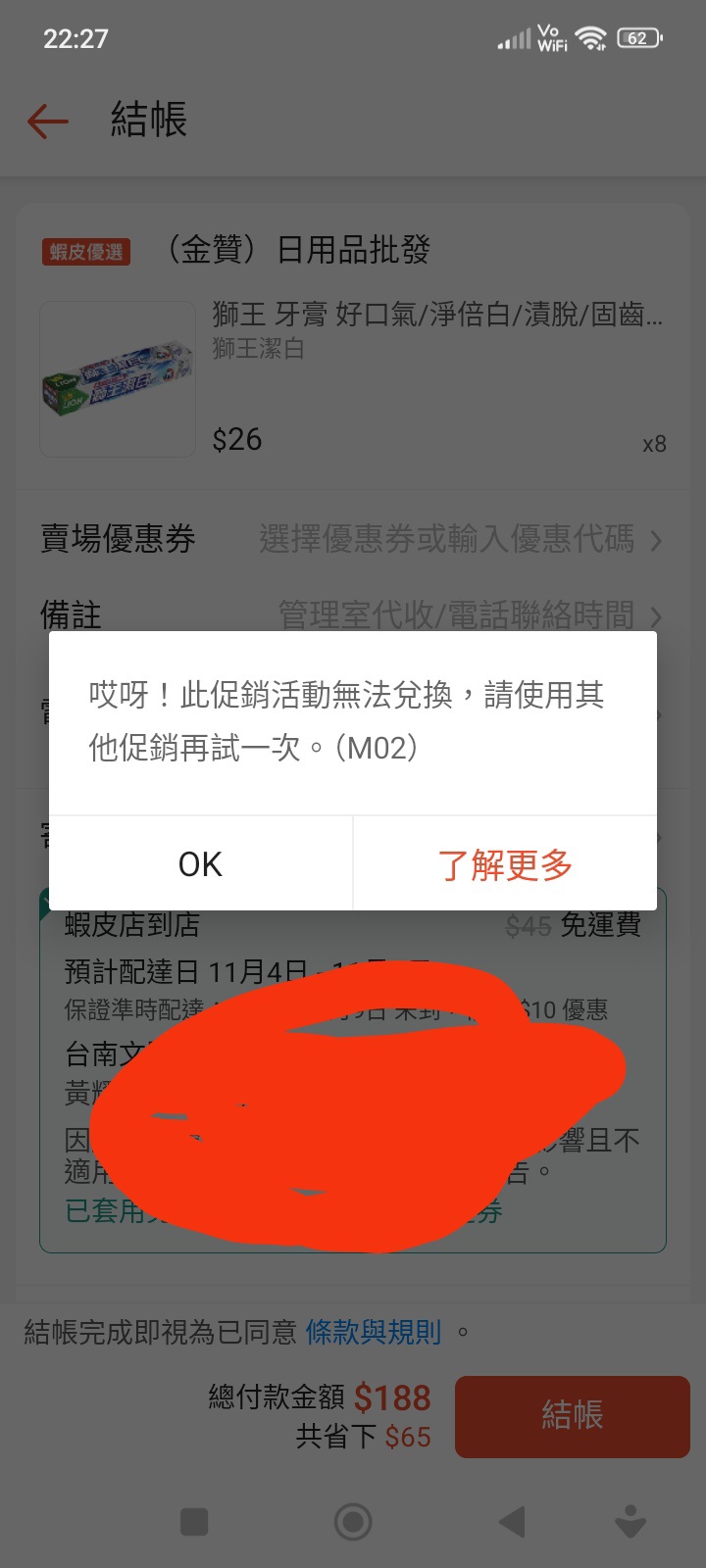Tap 了解更多 to learn more
Screen dimensions: 706x1568
click(x=504, y=863)
